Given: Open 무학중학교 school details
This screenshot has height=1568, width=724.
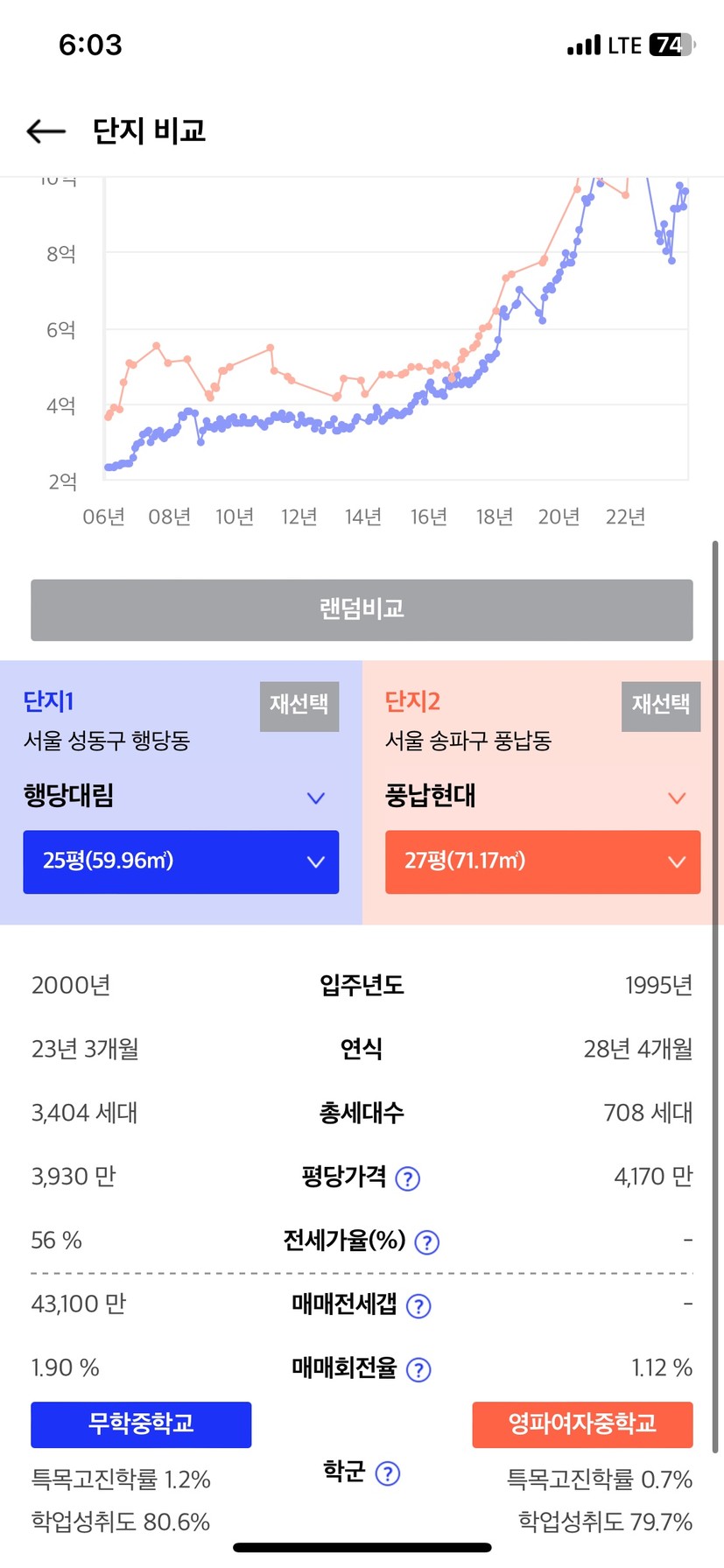Looking at the screenshot, I should click(x=141, y=1424).
